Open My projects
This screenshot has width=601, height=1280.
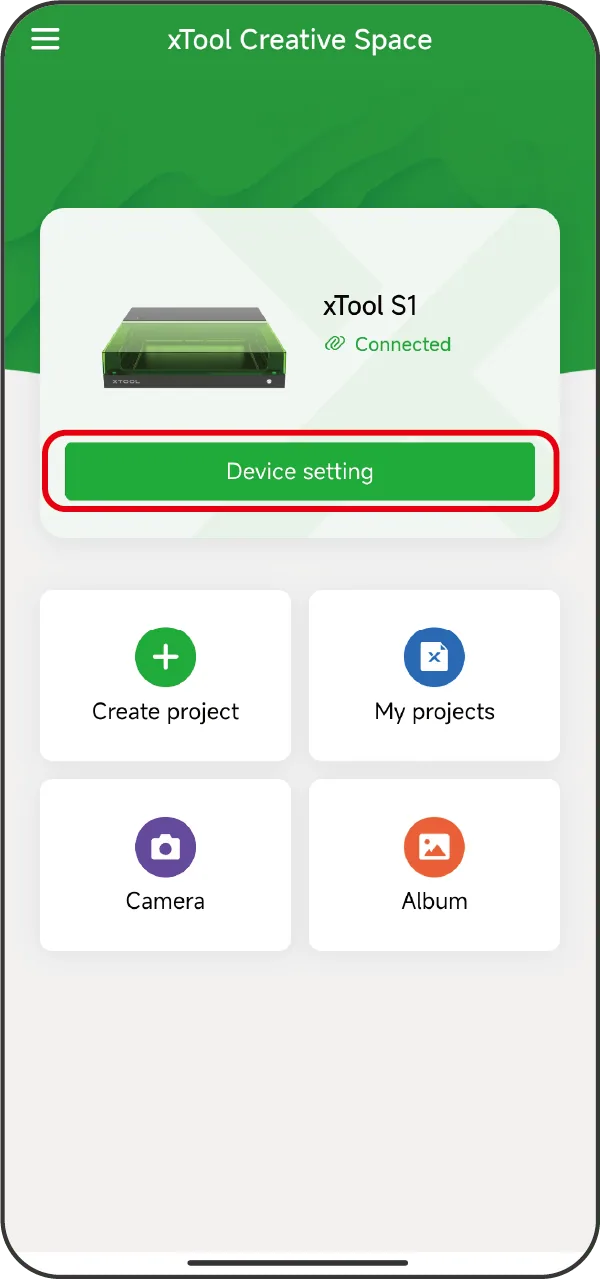point(434,675)
